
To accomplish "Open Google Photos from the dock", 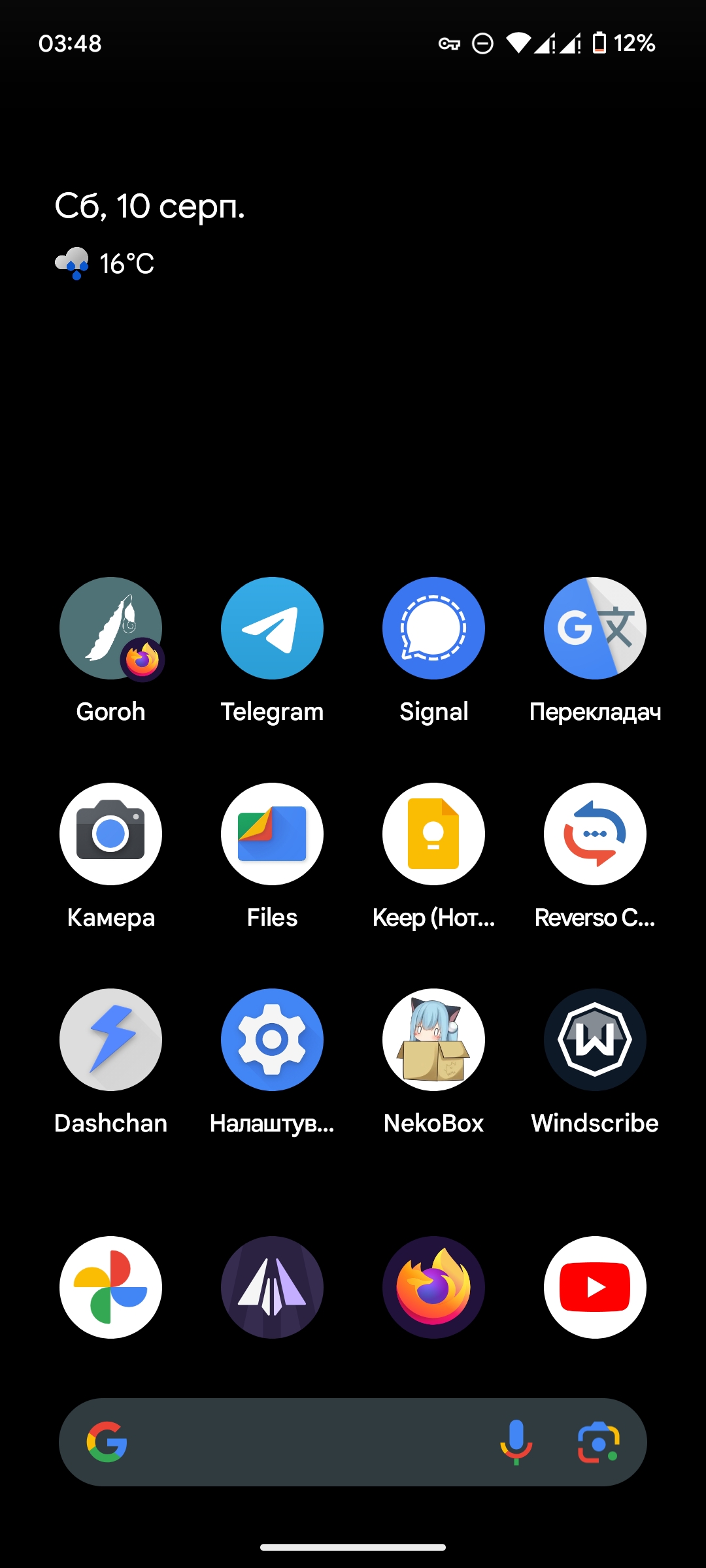I will (x=110, y=1288).
